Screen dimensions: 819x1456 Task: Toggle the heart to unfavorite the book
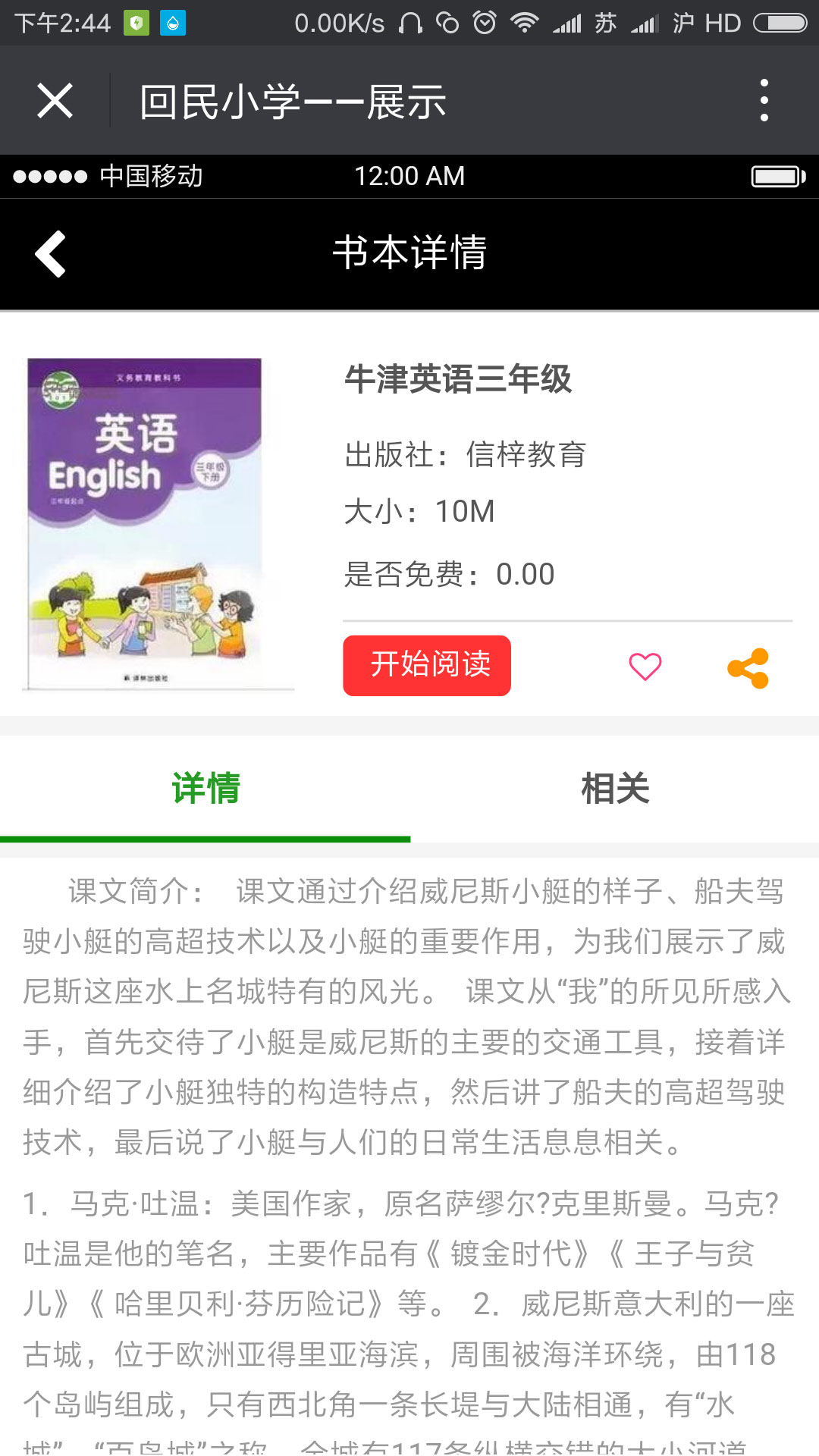point(644,667)
